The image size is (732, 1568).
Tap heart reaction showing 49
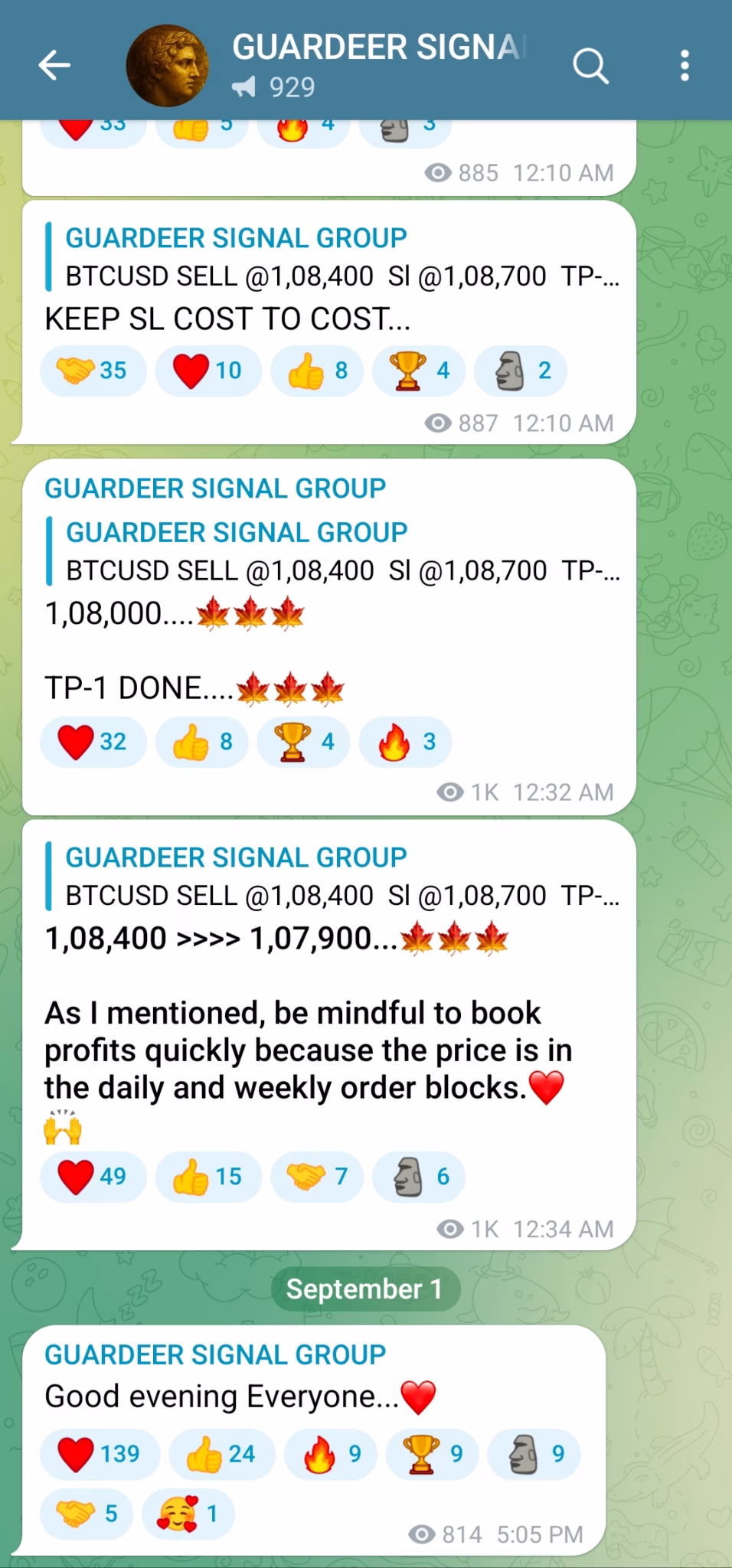click(93, 1176)
